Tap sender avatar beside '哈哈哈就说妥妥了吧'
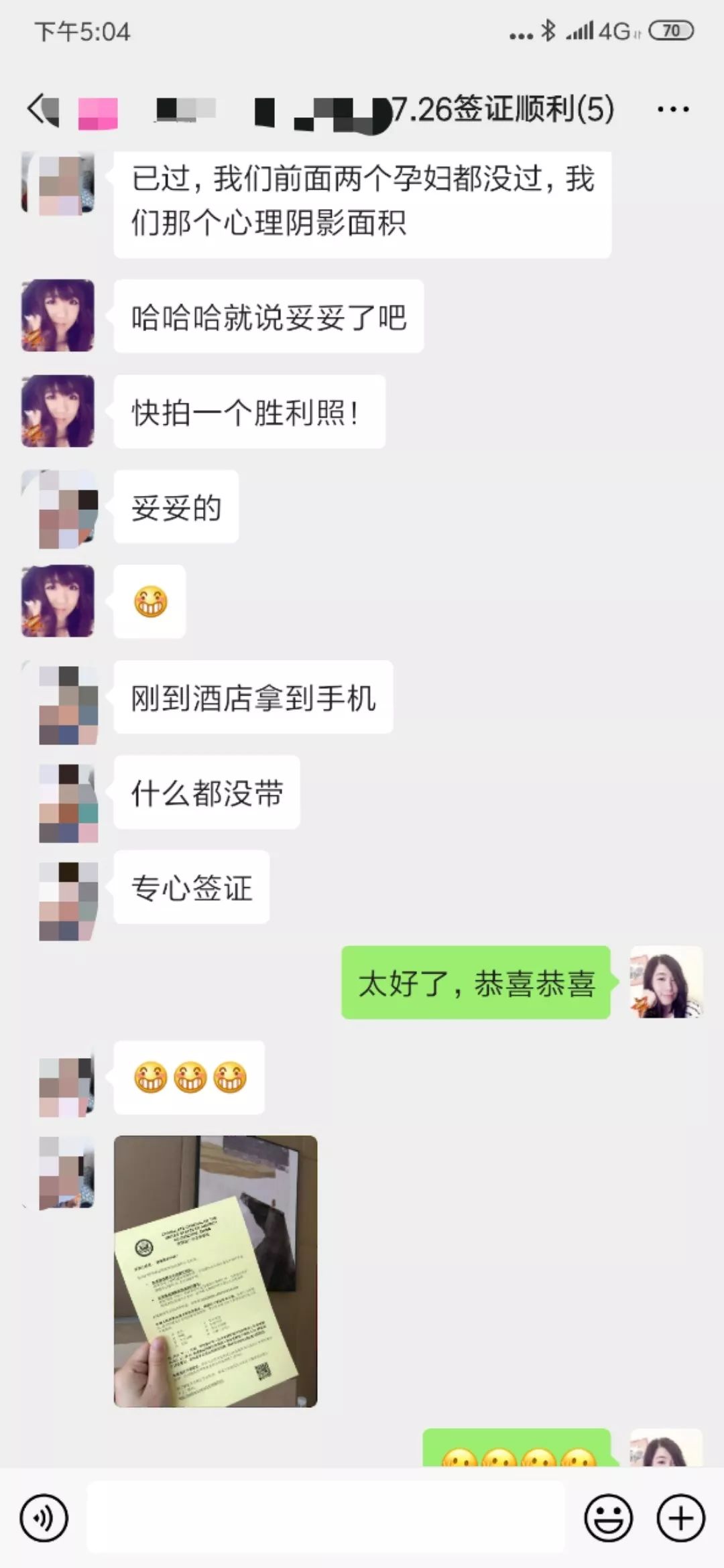 tap(58, 316)
